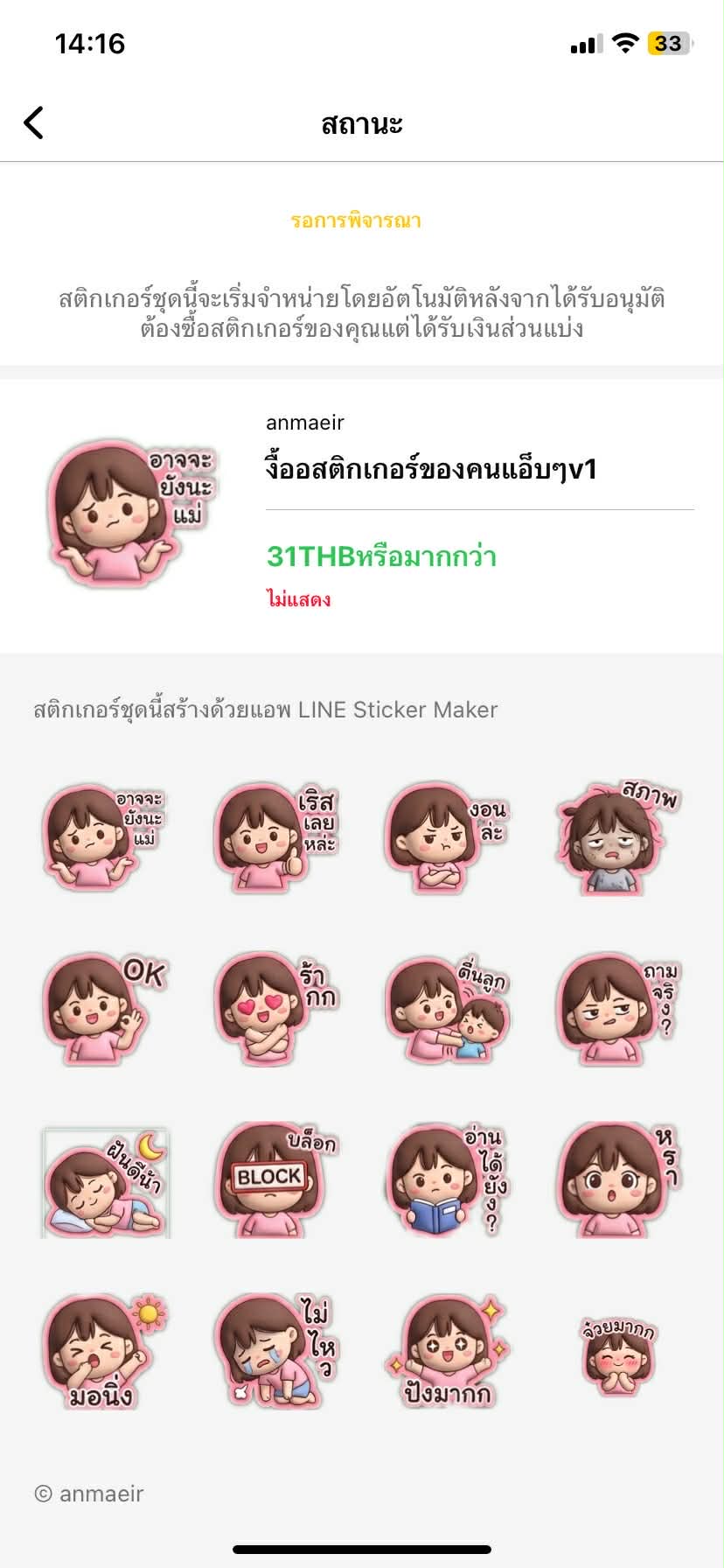Open the อาจจะยังนะแม่ sticker in the grid
Viewport: 724px width, 1568px height.
[103, 837]
